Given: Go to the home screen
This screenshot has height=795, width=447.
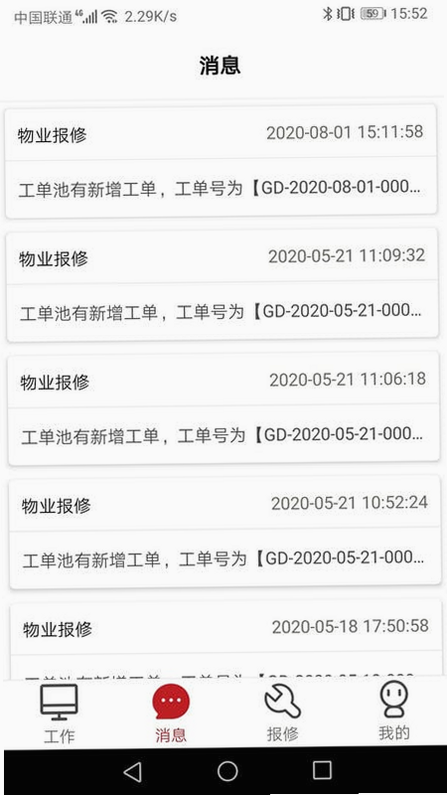Looking at the screenshot, I should tap(228, 771).
